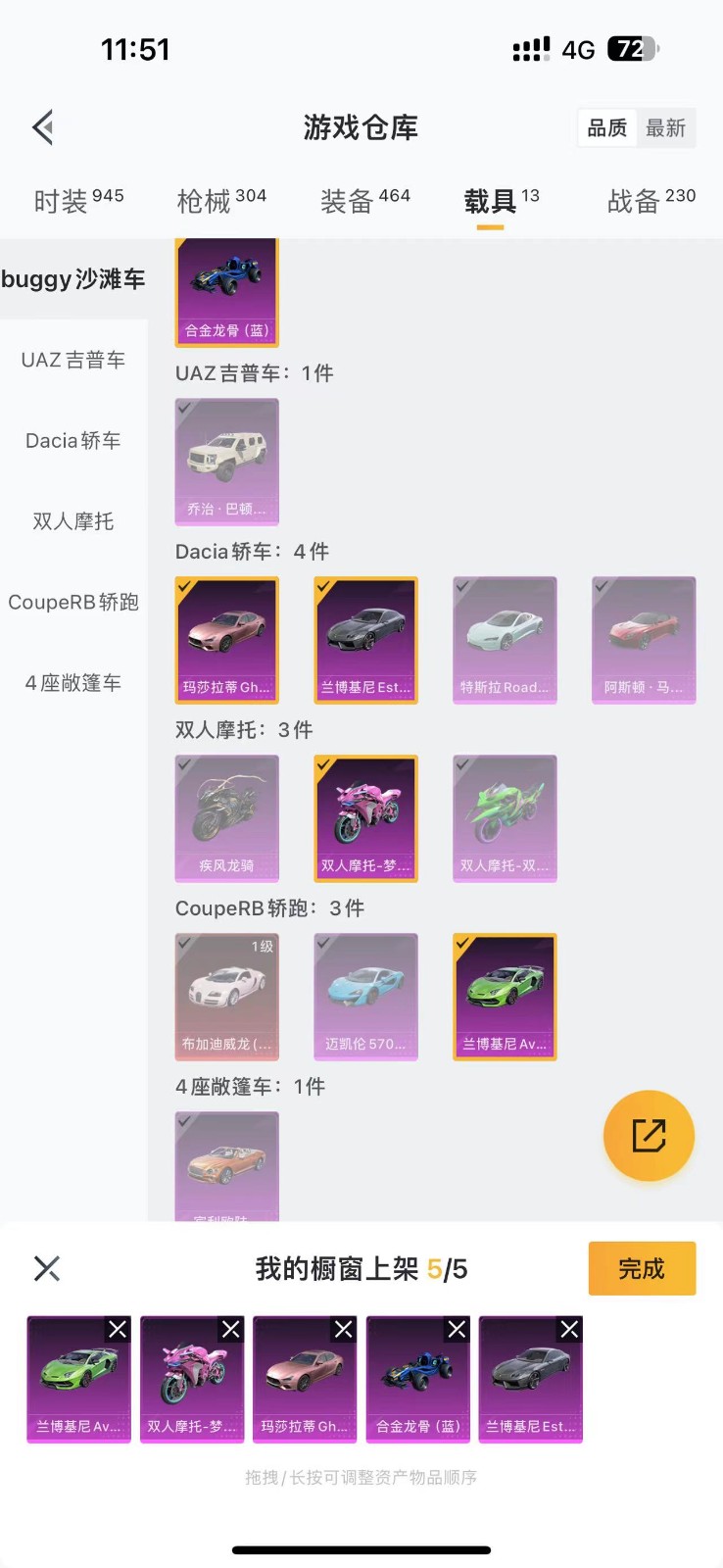Go back from the 游戏仓库 page
Viewport: 723px width, 1568px height.
[43, 127]
